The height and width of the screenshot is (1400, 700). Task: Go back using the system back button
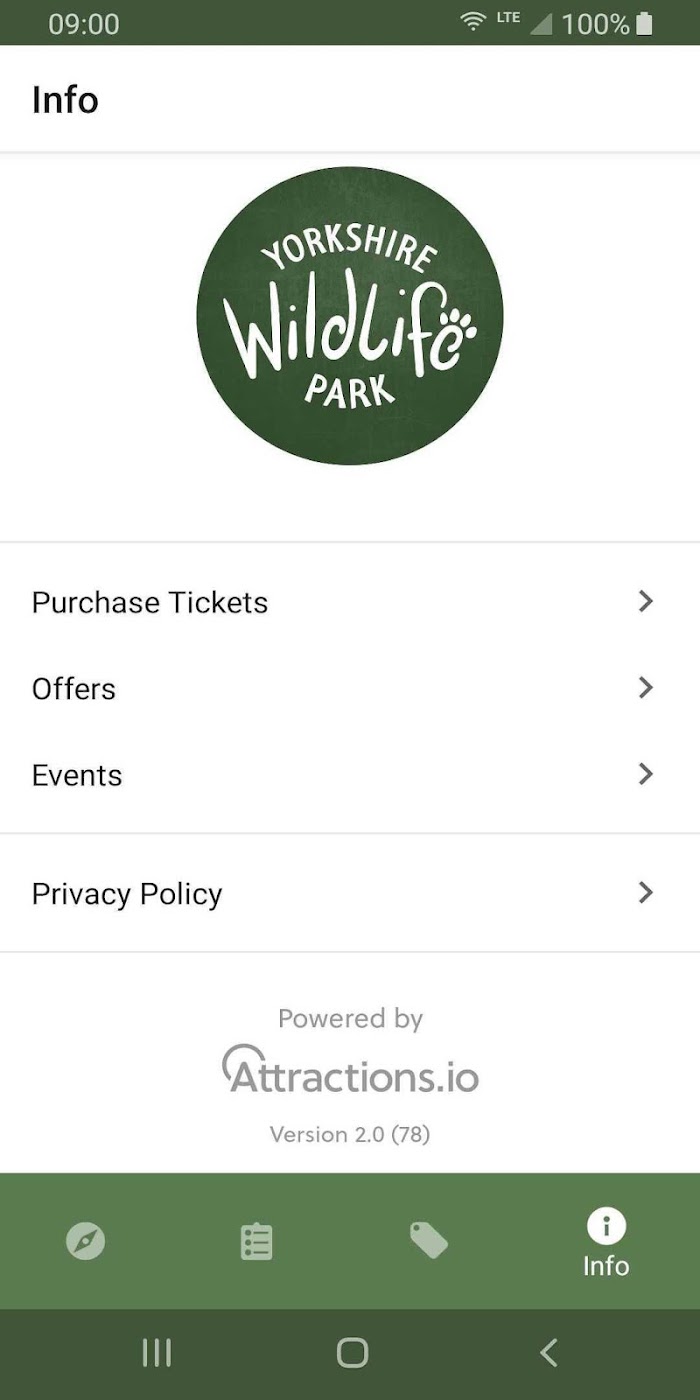[548, 1353]
